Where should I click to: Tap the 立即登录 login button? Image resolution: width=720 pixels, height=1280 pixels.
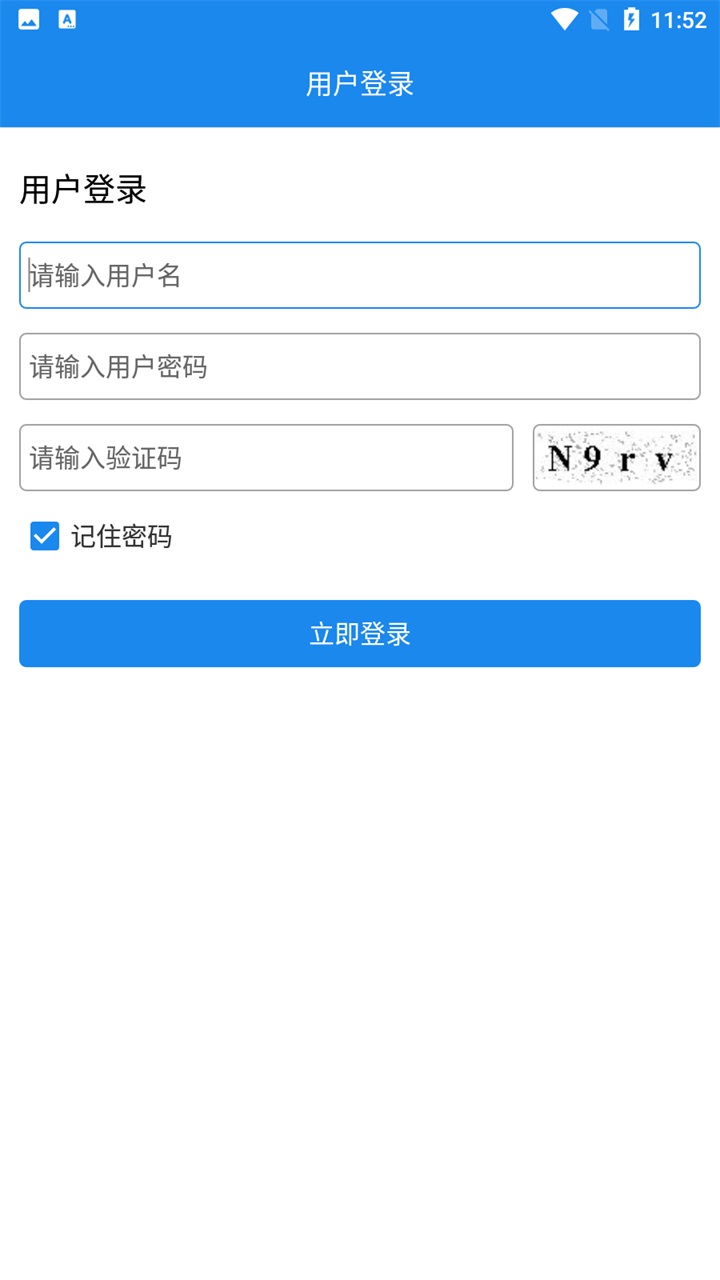click(x=360, y=634)
